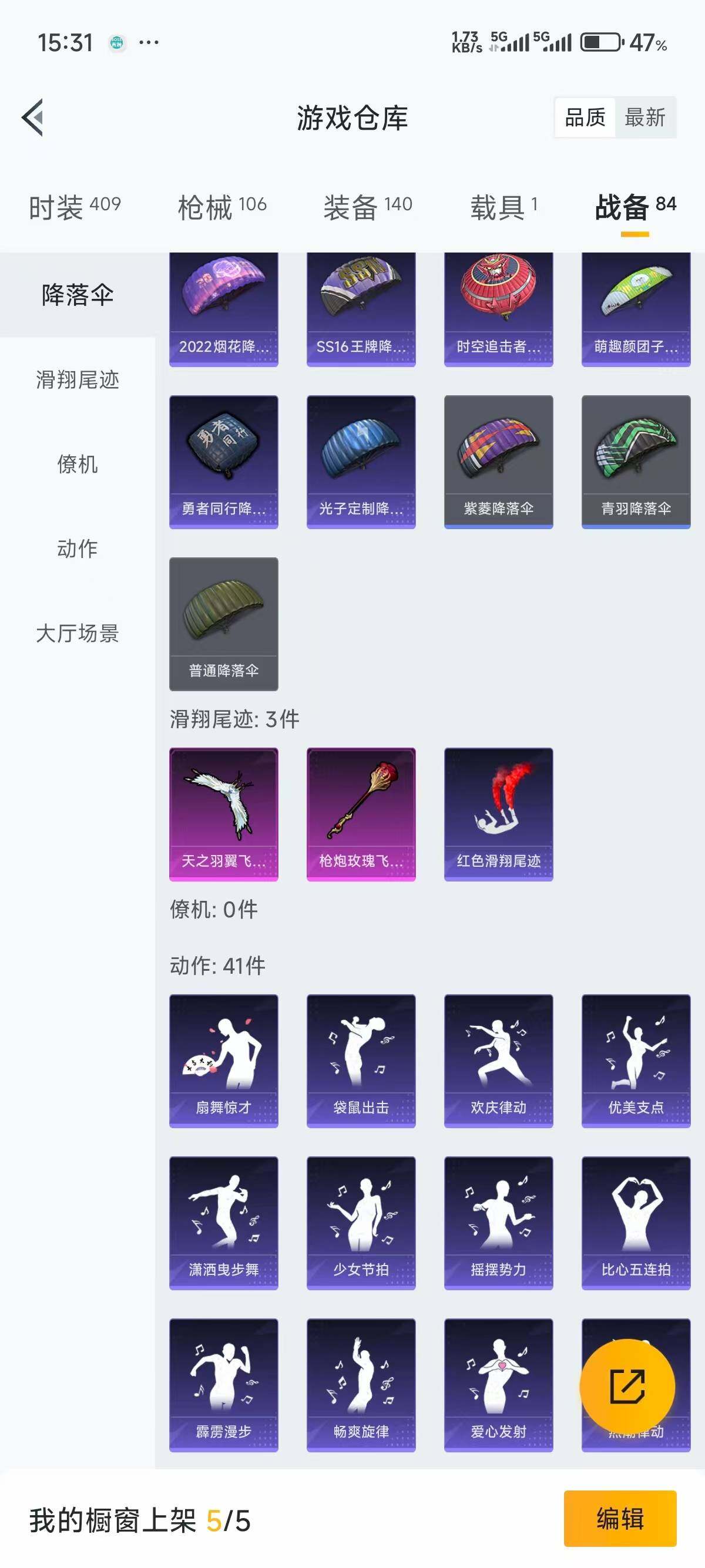The width and height of the screenshot is (705, 1568).
Task: Select the 2022烟花降落伞 parachute item
Action: [x=223, y=304]
